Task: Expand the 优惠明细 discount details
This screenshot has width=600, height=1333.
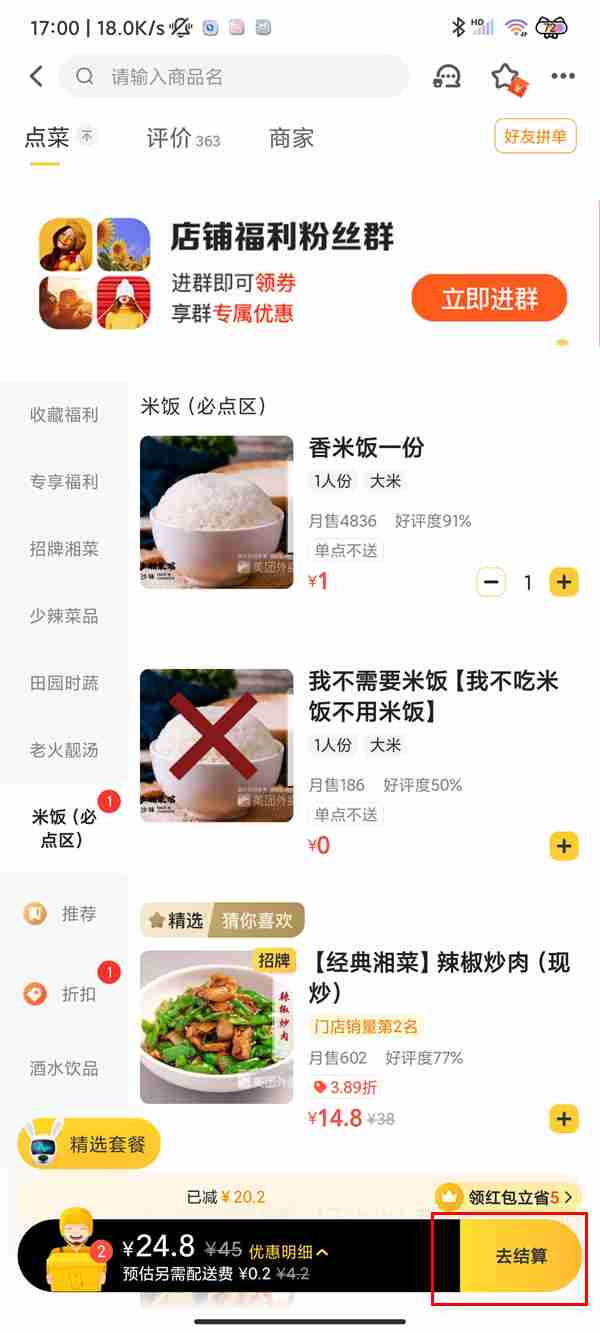Action: click(288, 1251)
